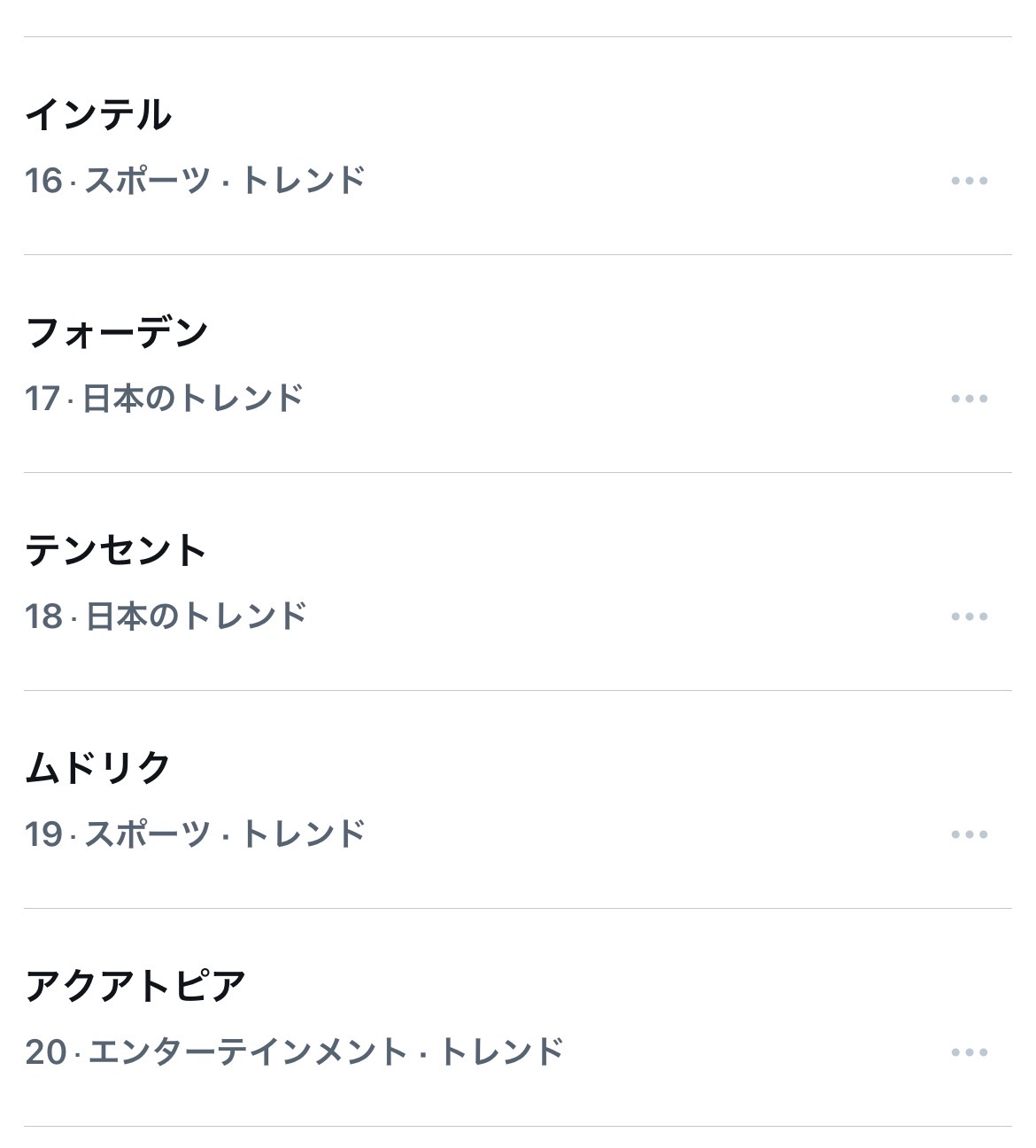Open the options menu on アクアトピア
Viewport: 1036px width, 1148px height.
tap(970, 1052)
